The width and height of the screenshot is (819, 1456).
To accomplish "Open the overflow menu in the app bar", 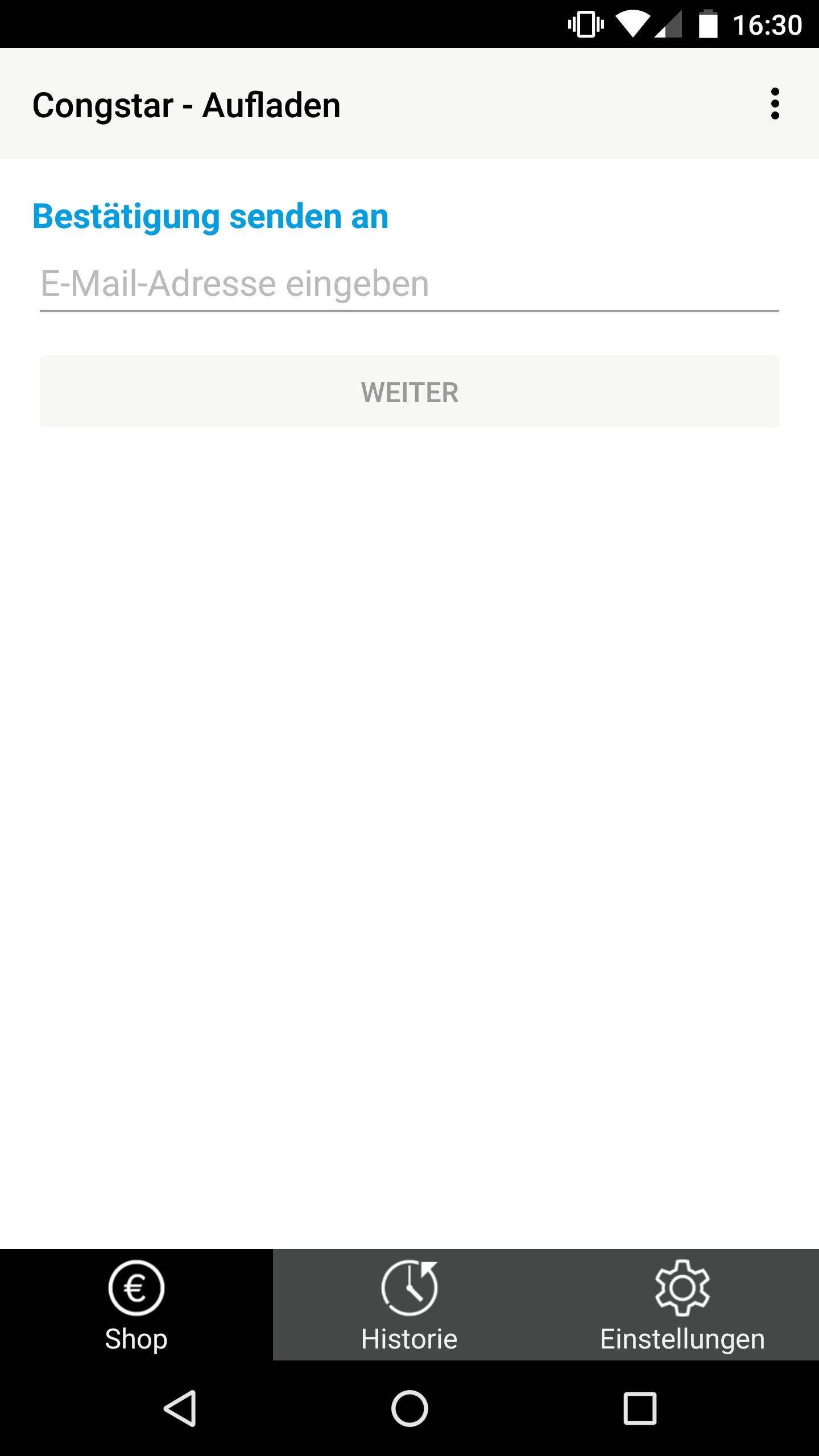I will click(775, 105).
